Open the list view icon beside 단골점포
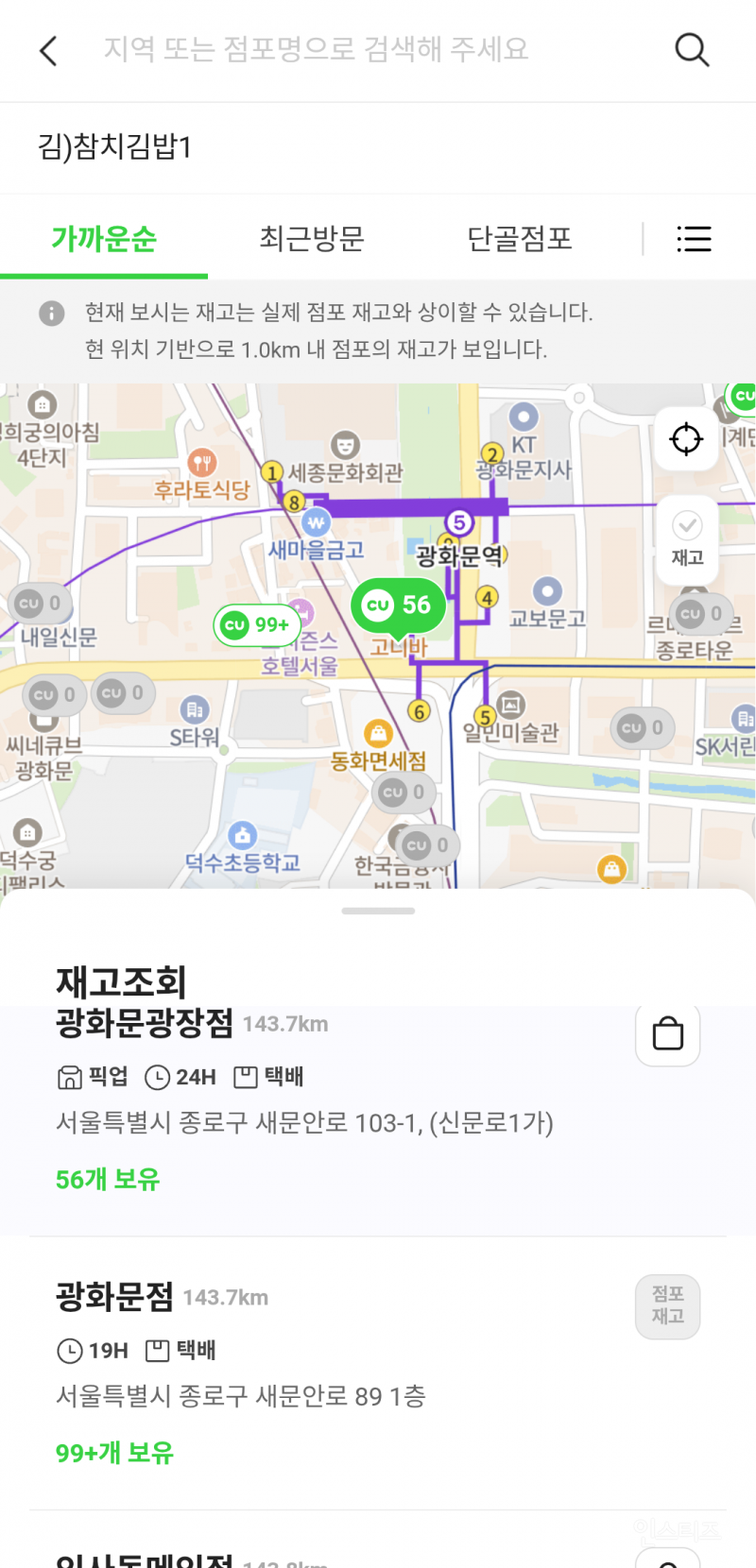 pos(695,239)
